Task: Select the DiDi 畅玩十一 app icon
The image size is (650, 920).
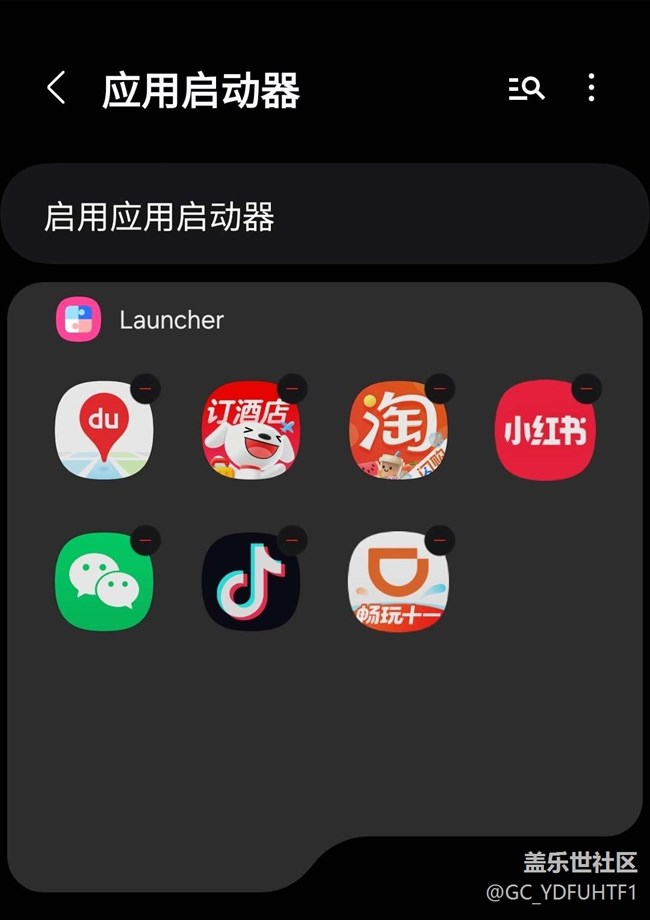Action: coord(397,582)
